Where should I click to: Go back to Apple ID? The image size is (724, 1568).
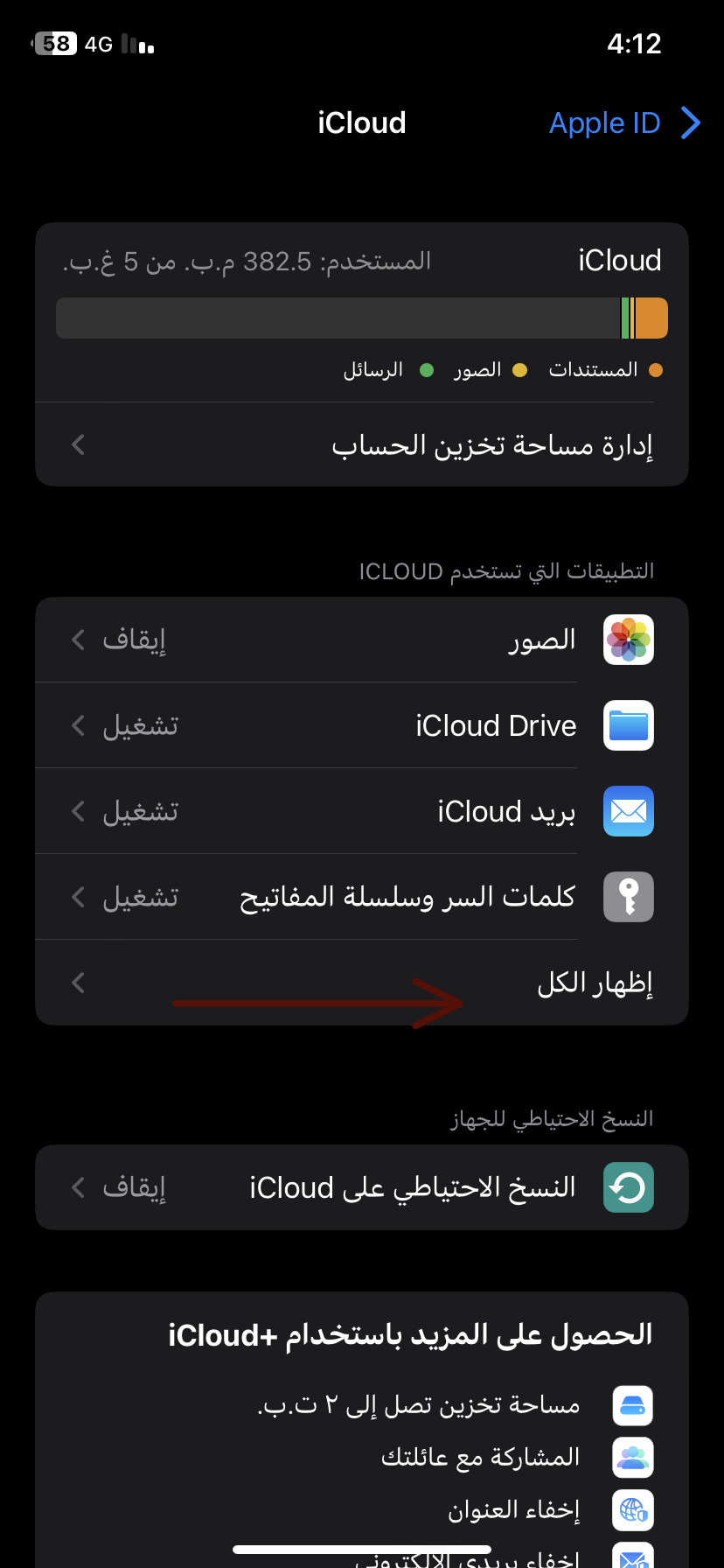623,123
